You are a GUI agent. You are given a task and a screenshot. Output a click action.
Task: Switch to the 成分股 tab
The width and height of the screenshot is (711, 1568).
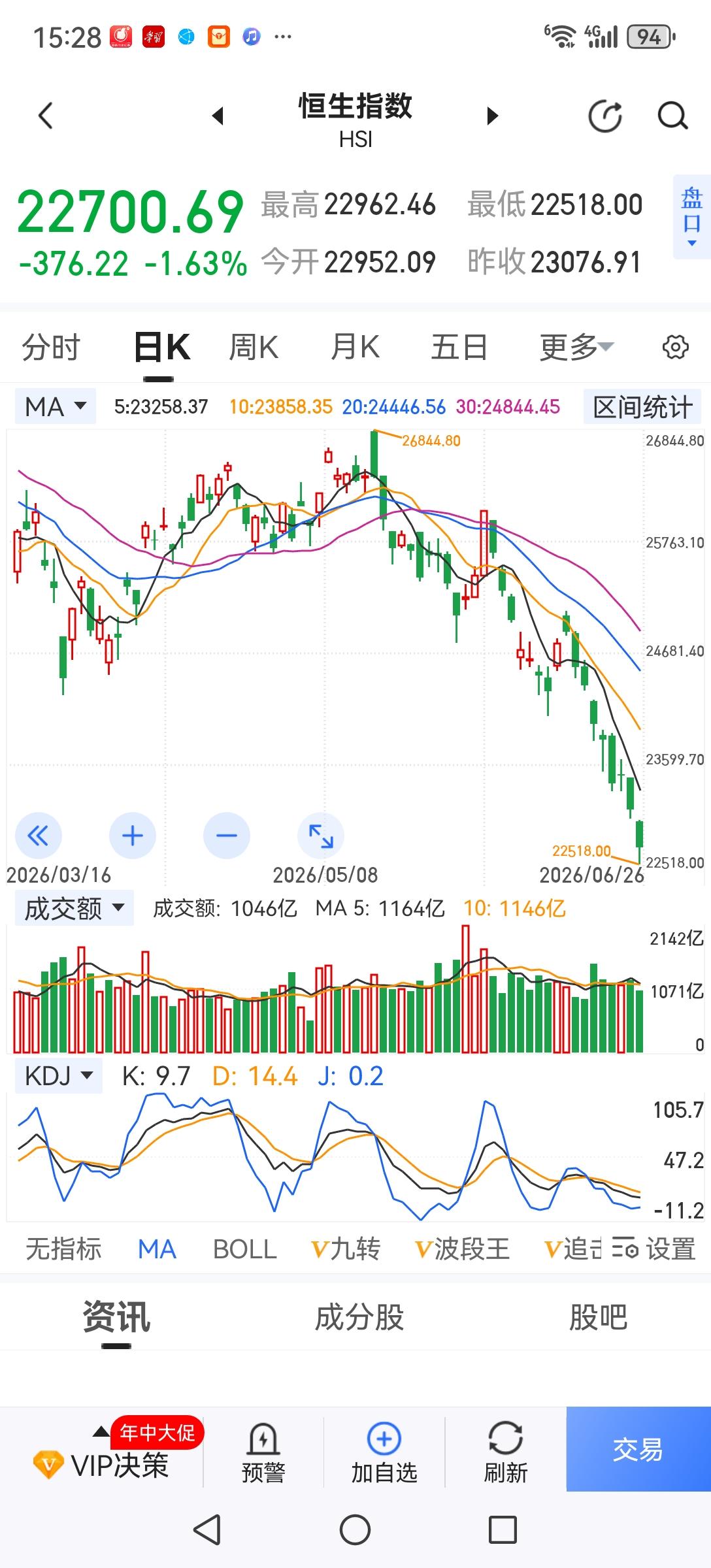[359, 1317]
